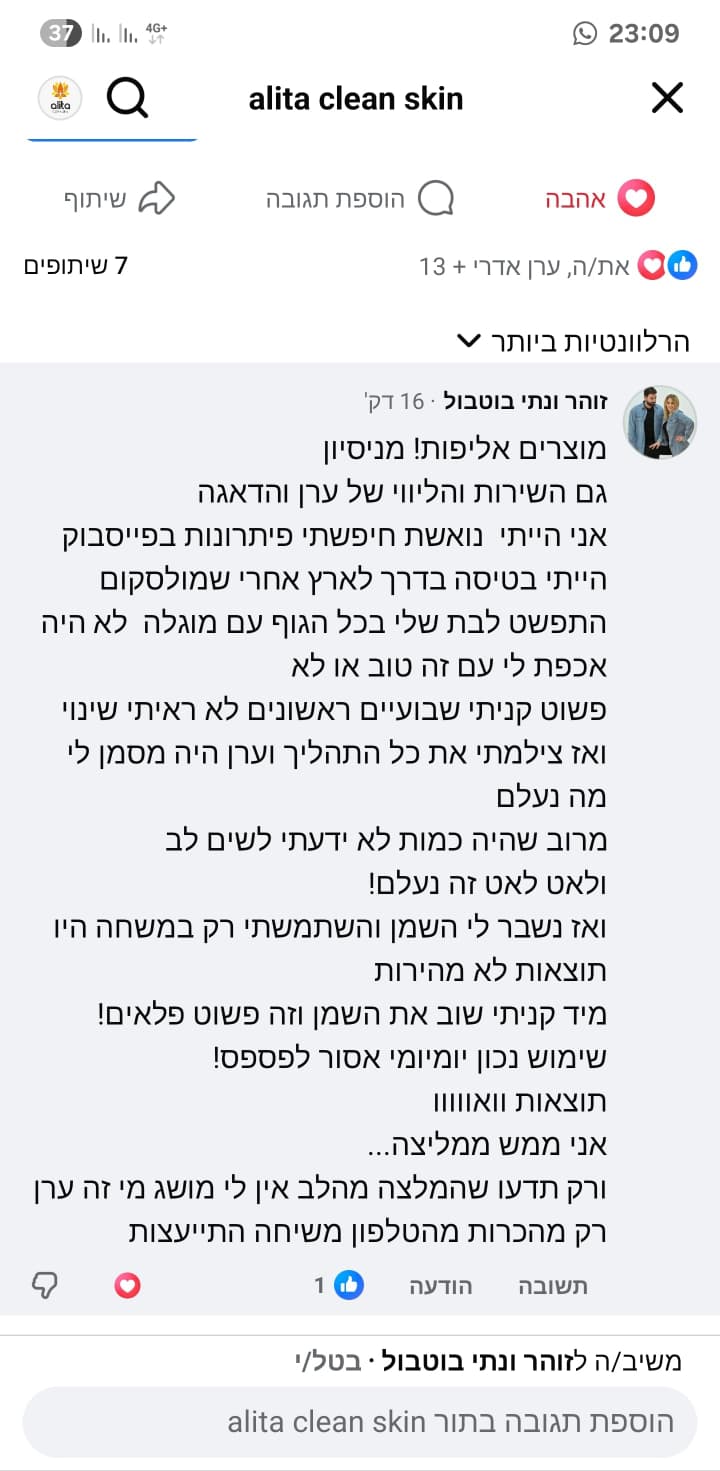Expand the הרלוונטיות ביותר sorting dropdown

572,342
